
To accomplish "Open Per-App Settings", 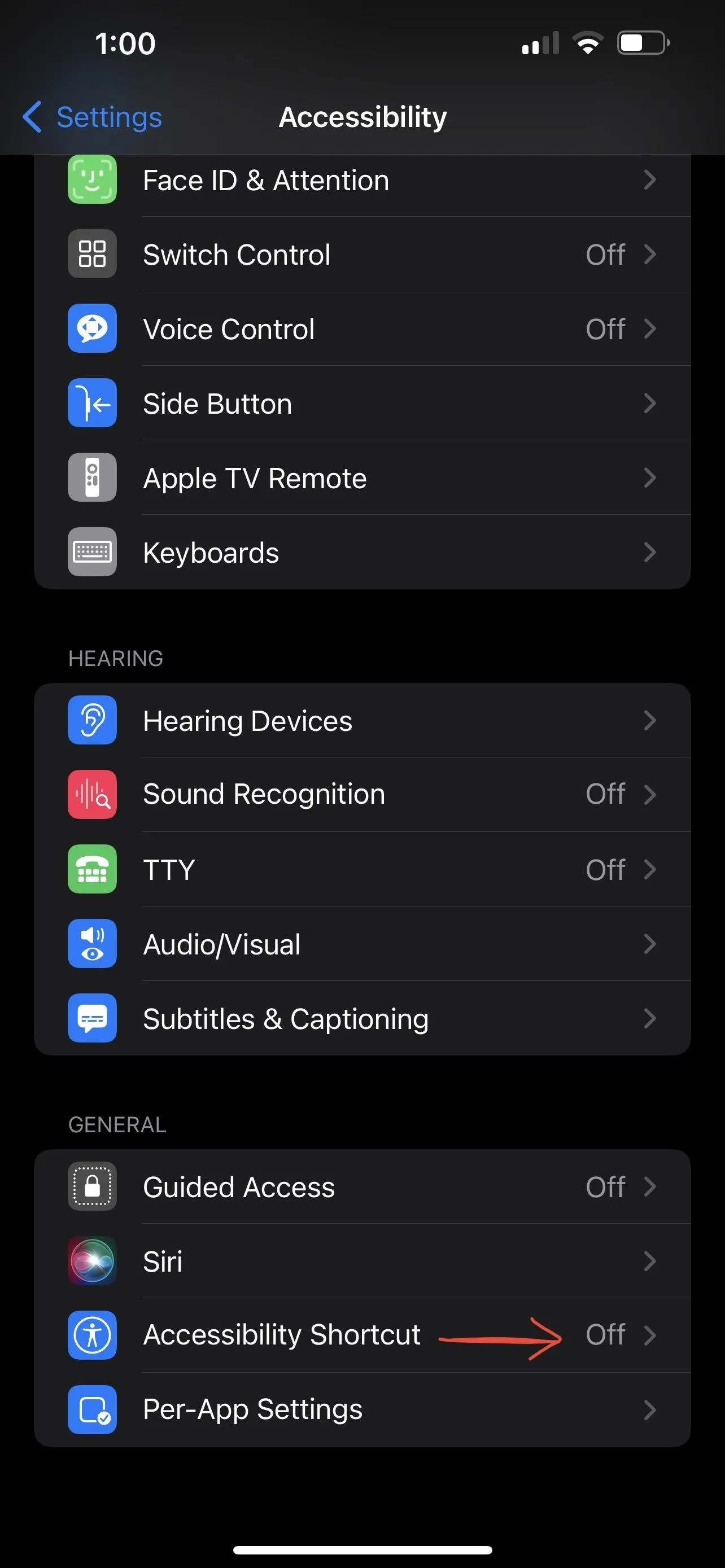I will click(362, 1410).
